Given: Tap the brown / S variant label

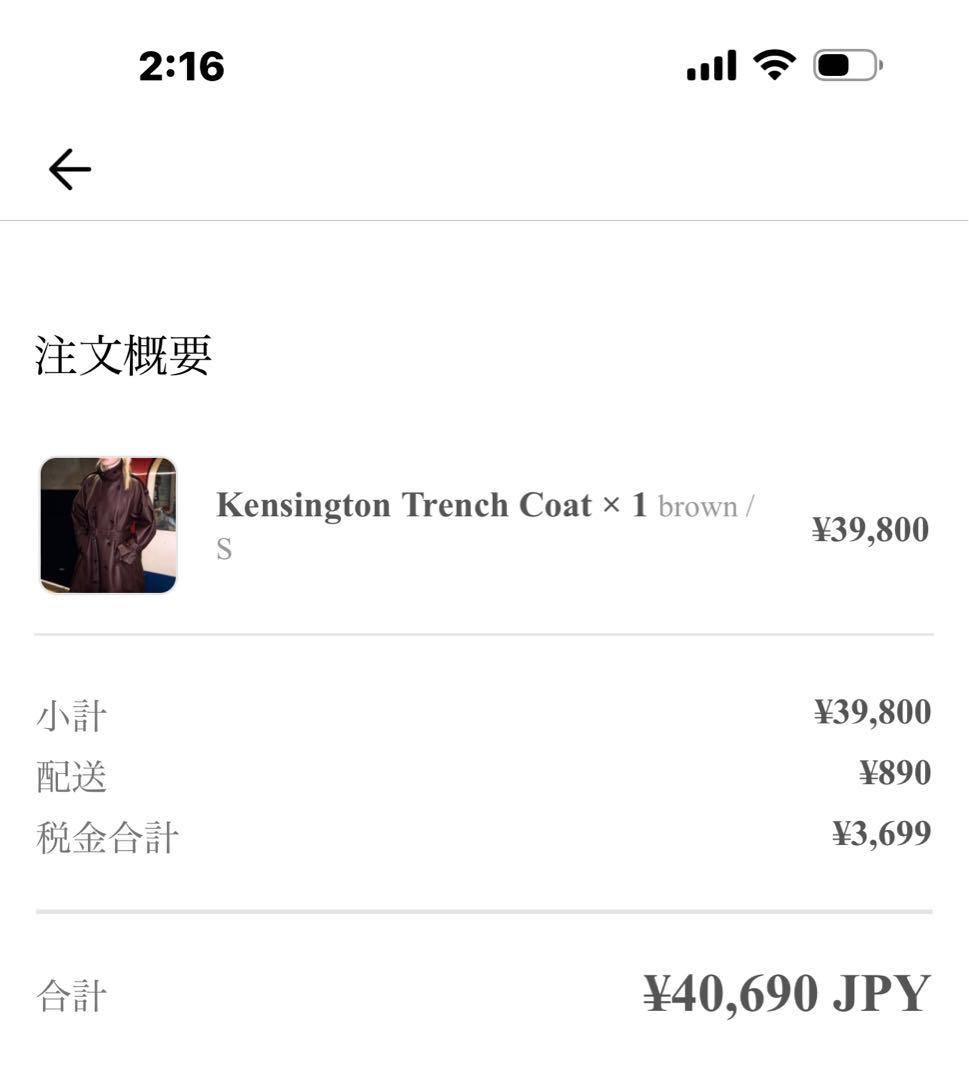Looking at the screenshot, I should pos(707,507).
